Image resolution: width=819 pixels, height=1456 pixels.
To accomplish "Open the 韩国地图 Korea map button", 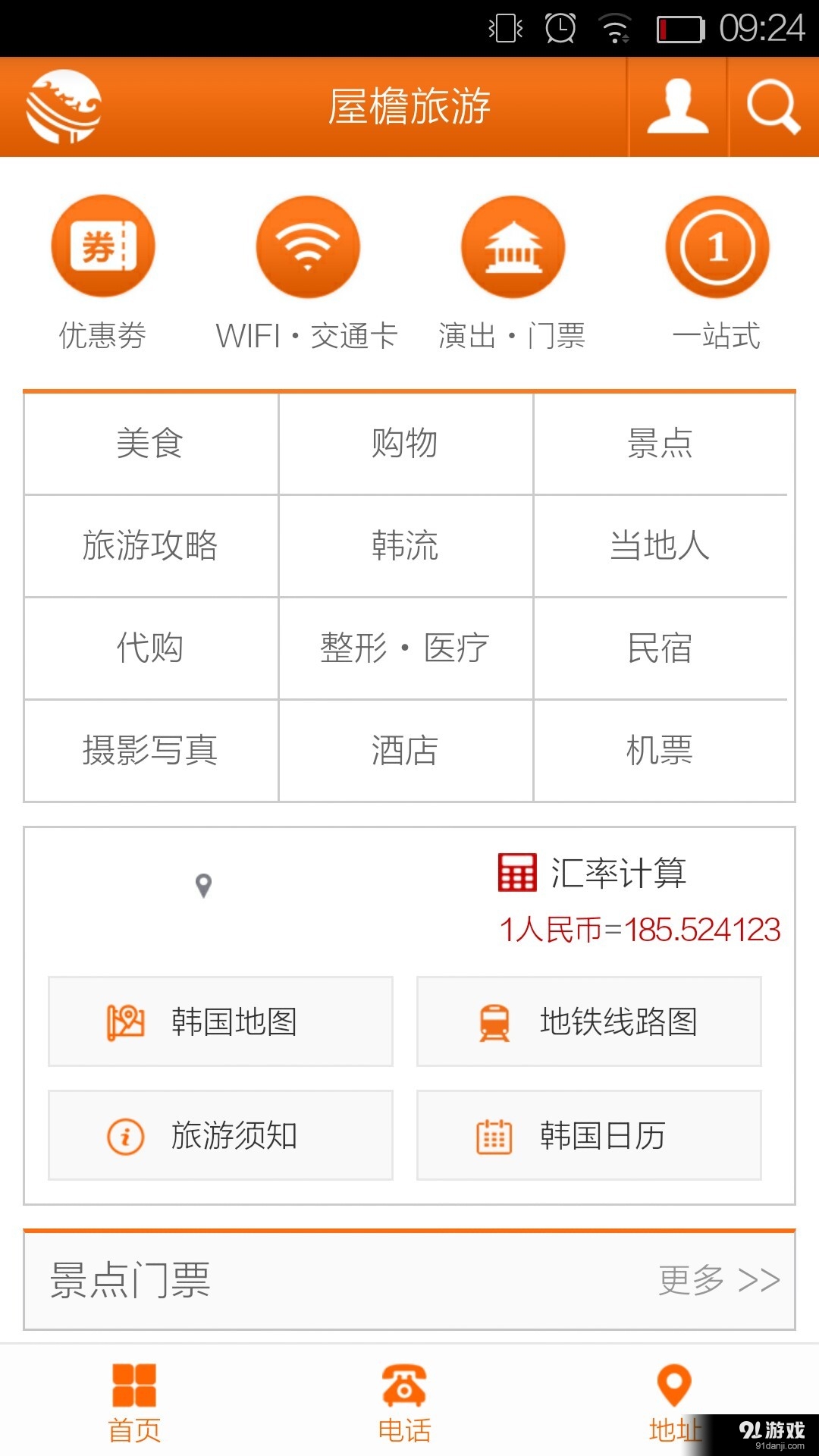I will click(x=220, y=1021).
